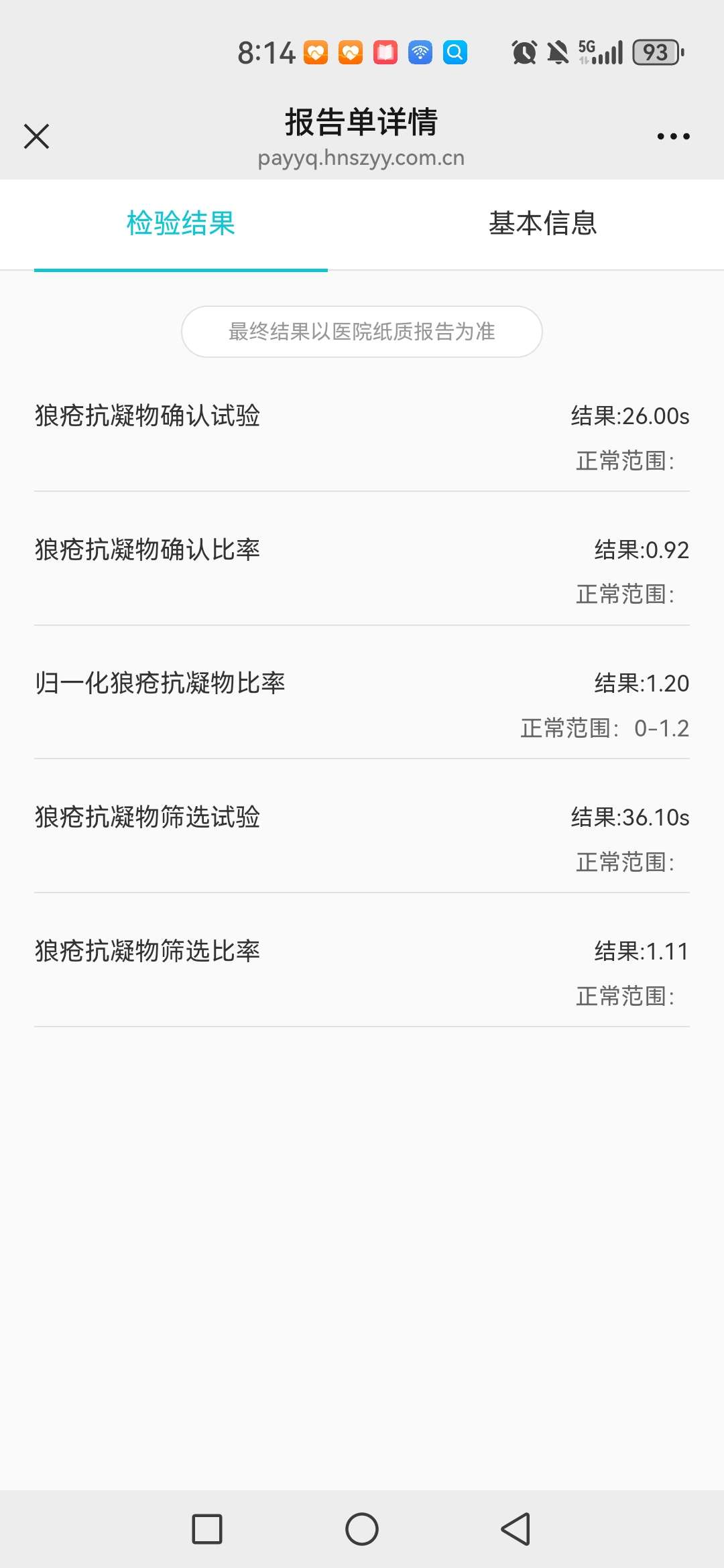Switch to the 基本信息 tab
The image size is (724, 1568).
click(x=543, y=225)
